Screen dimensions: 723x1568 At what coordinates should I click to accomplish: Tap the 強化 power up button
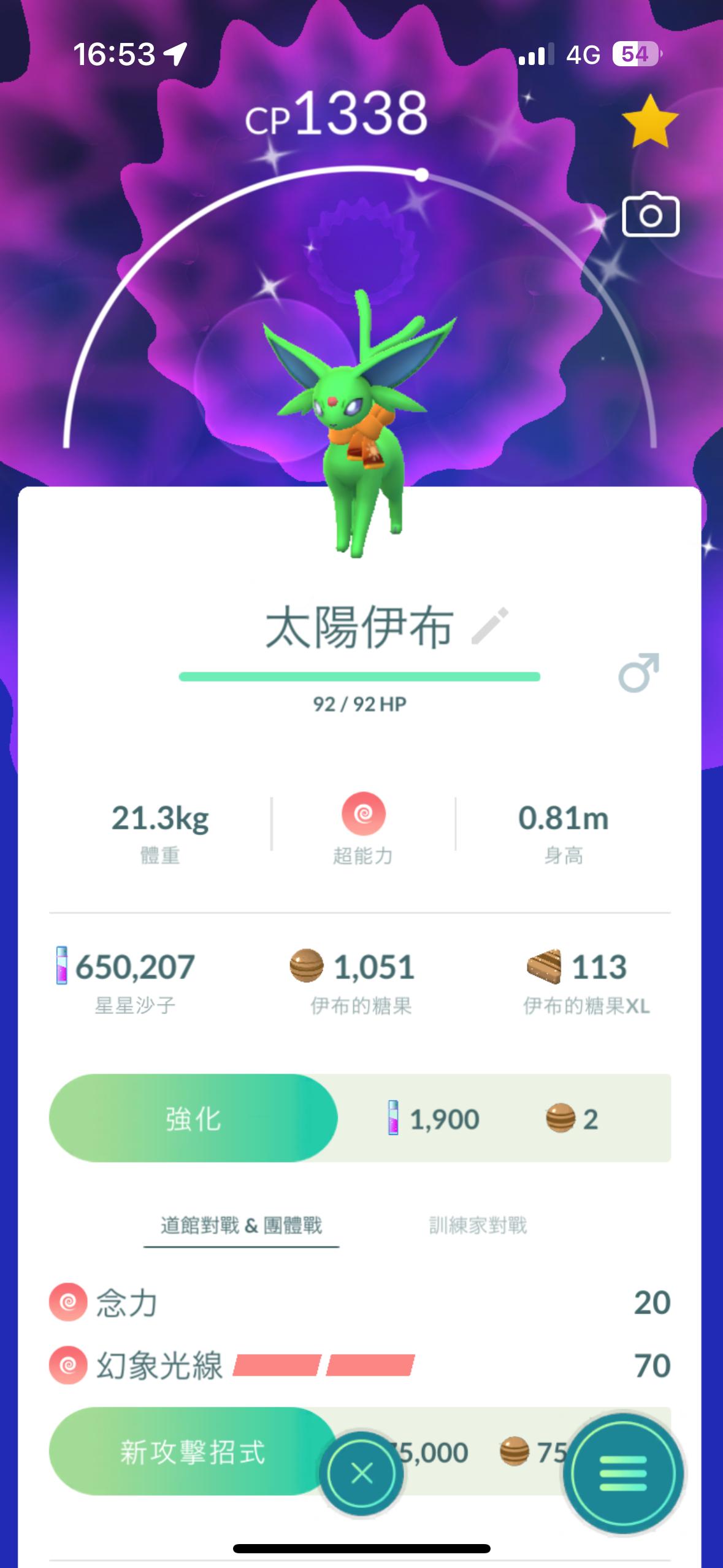[x=193, y=1118]
